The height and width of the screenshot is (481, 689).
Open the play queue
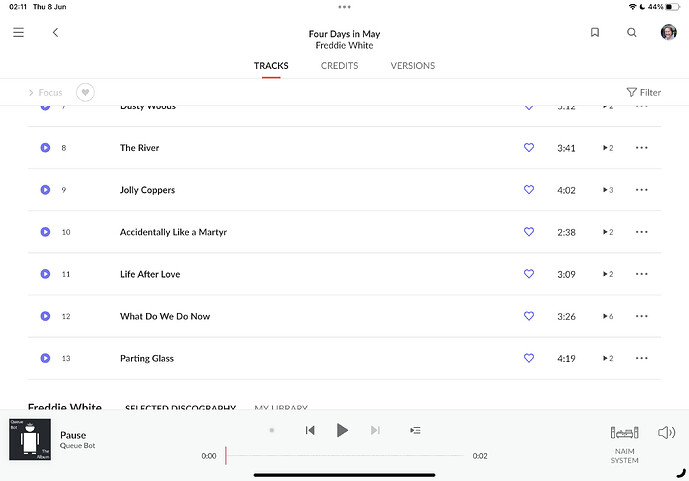(416, 430)
